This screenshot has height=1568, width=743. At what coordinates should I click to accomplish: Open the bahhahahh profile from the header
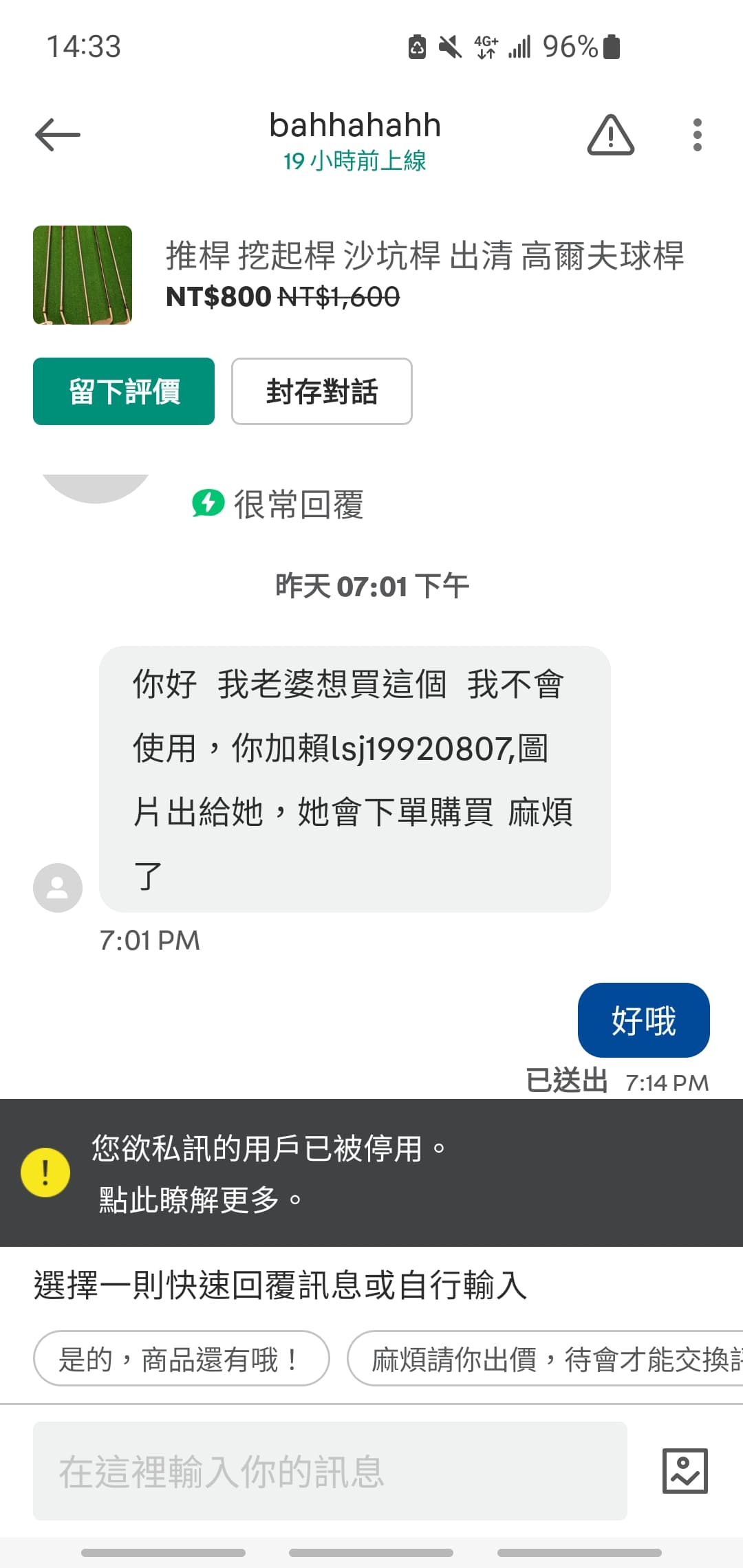click(x=355, y=125)
